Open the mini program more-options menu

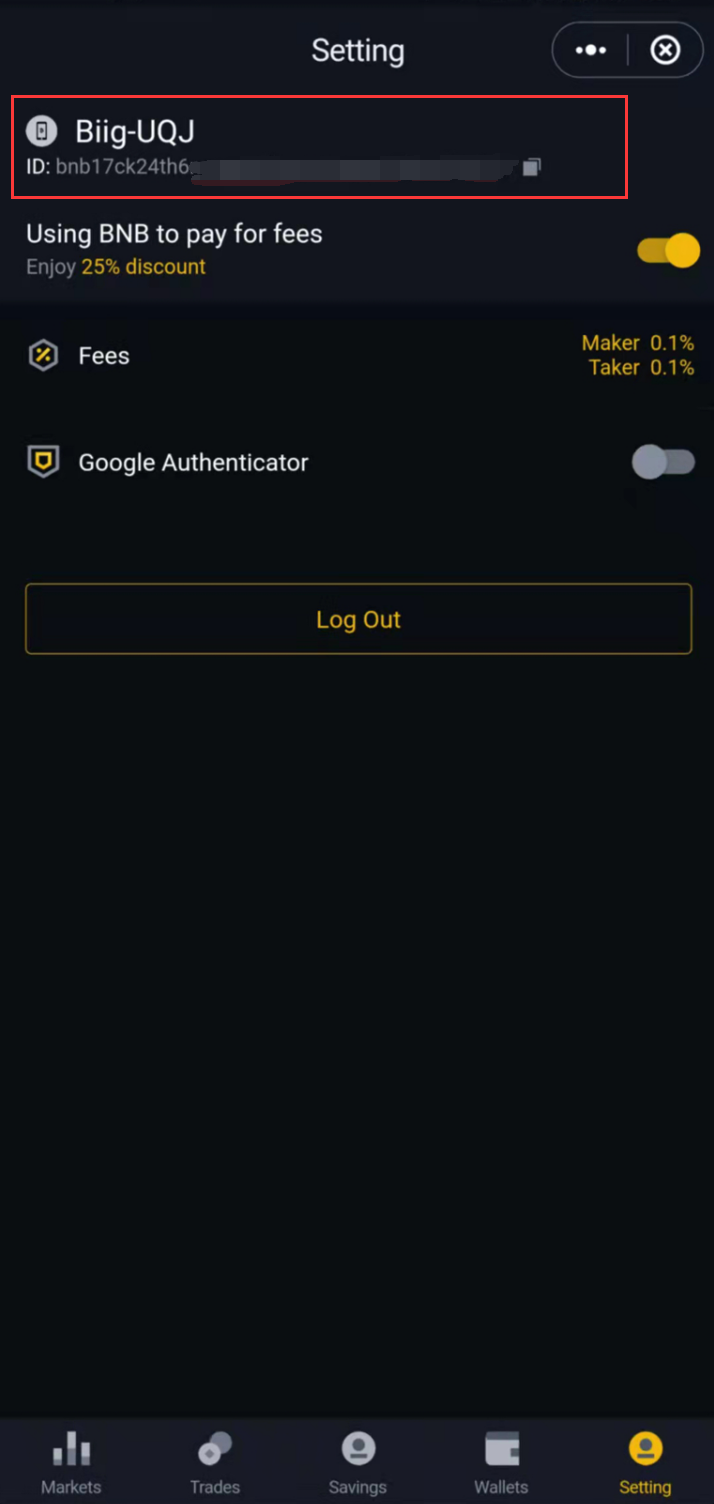click(591, 50)
